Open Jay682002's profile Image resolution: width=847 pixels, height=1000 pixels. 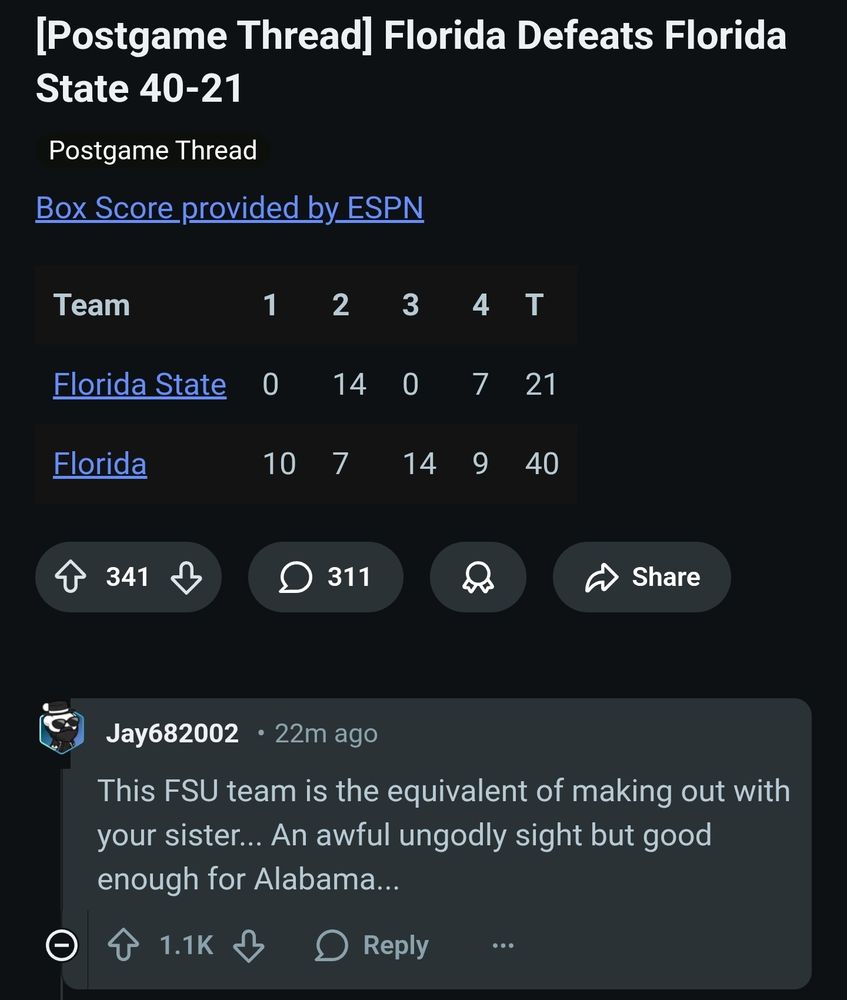click(172, 734)
